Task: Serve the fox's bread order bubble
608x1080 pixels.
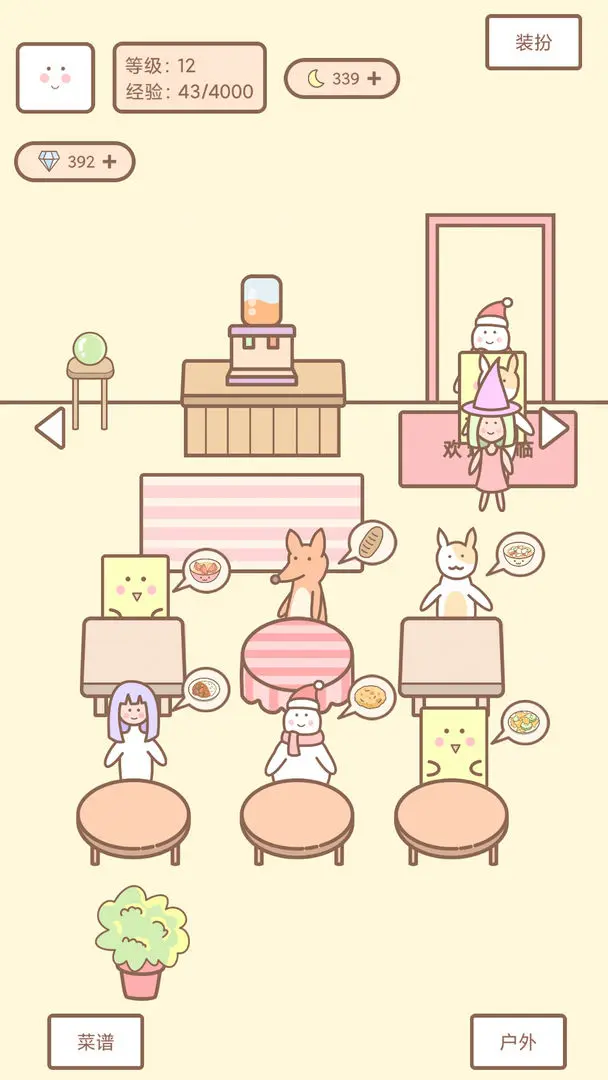Action: pos(372,542)
